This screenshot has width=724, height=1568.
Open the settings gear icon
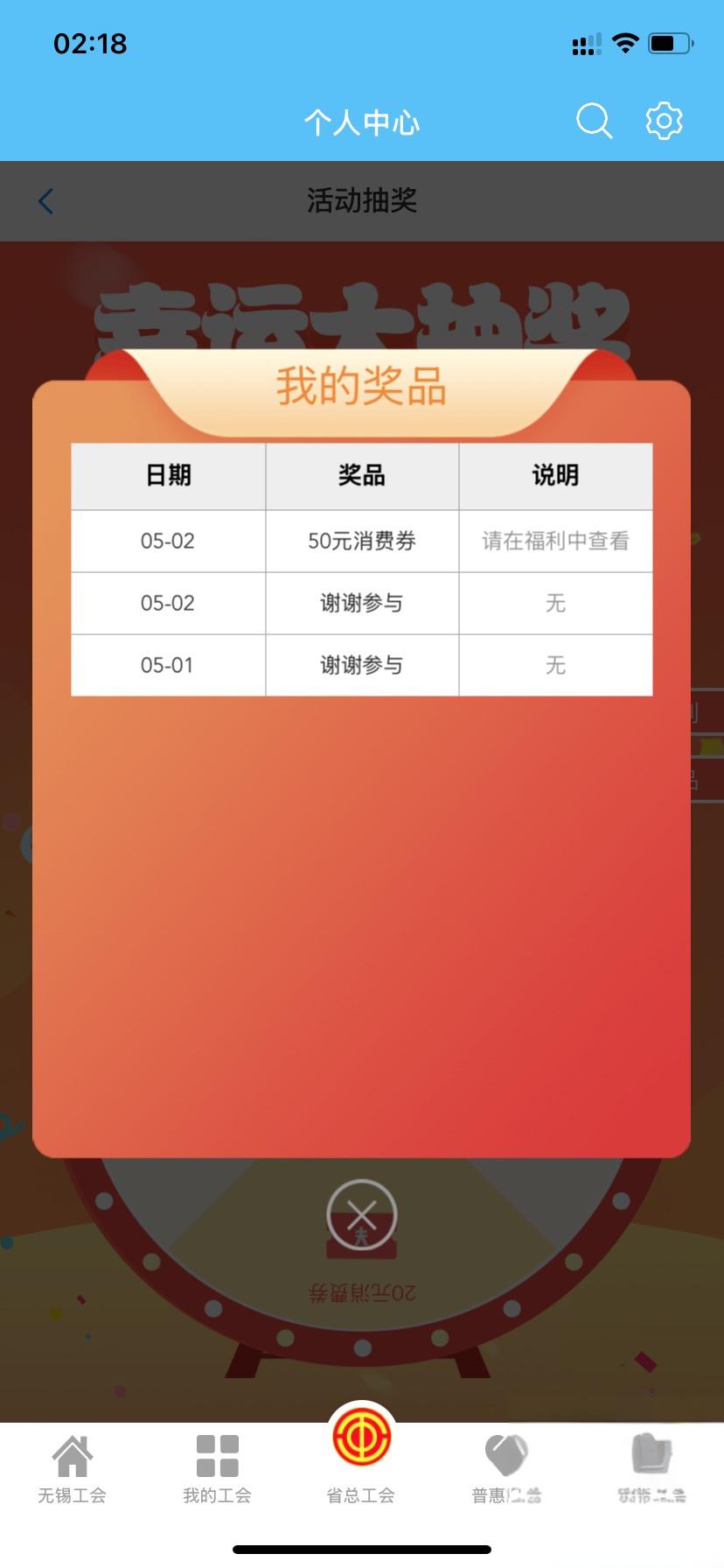[664, 121]
